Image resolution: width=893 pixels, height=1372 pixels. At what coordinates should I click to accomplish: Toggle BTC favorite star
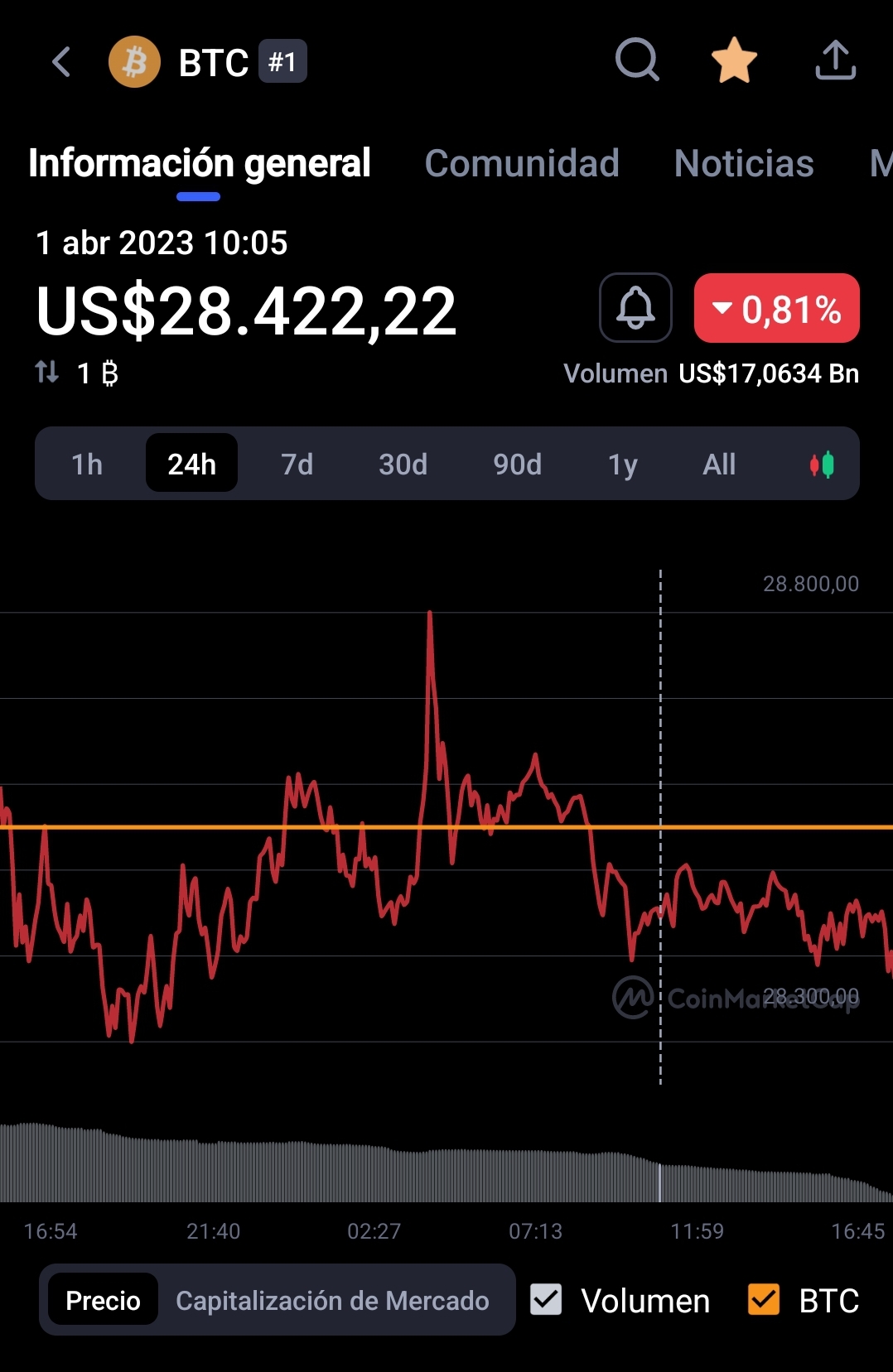coord(735,60)
